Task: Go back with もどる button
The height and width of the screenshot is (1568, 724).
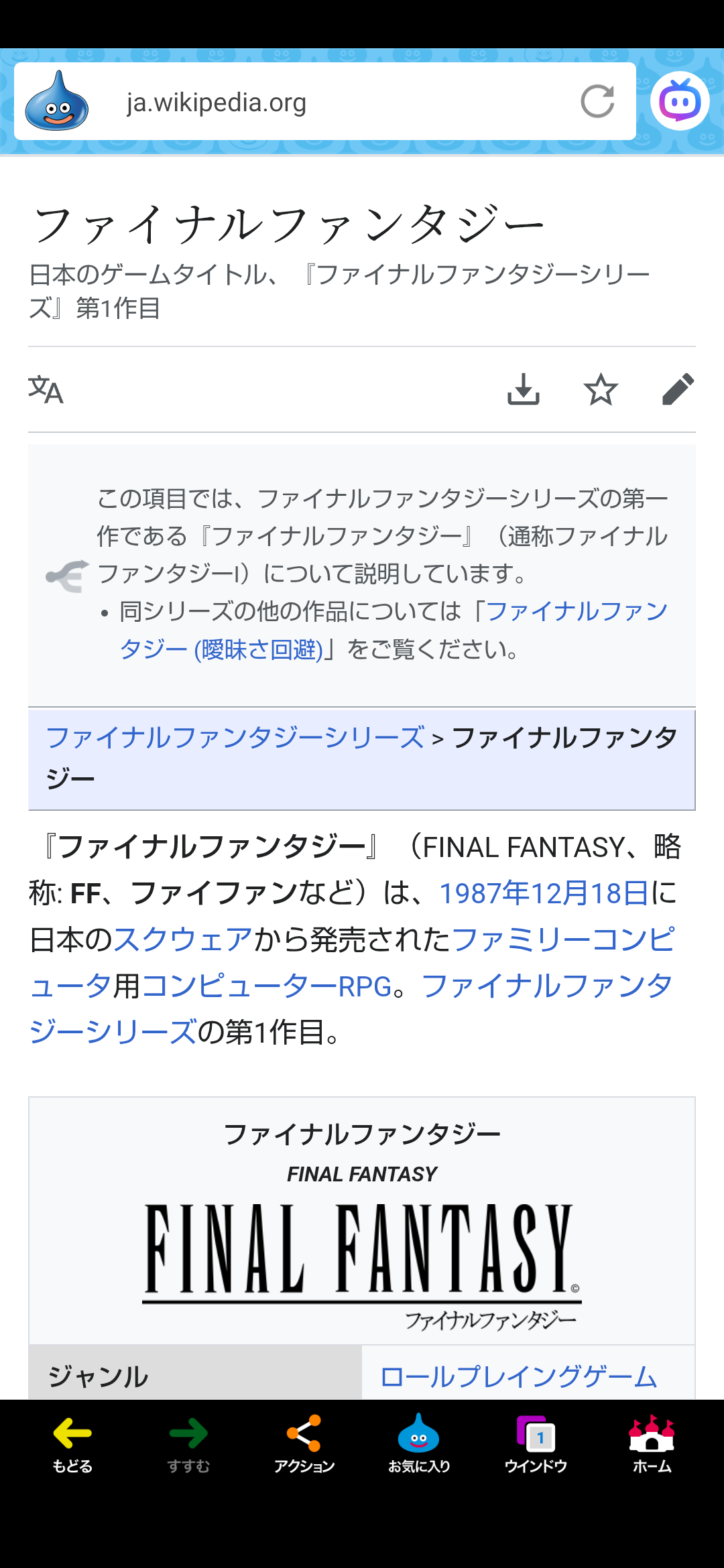Action: tap(72, 1444)
